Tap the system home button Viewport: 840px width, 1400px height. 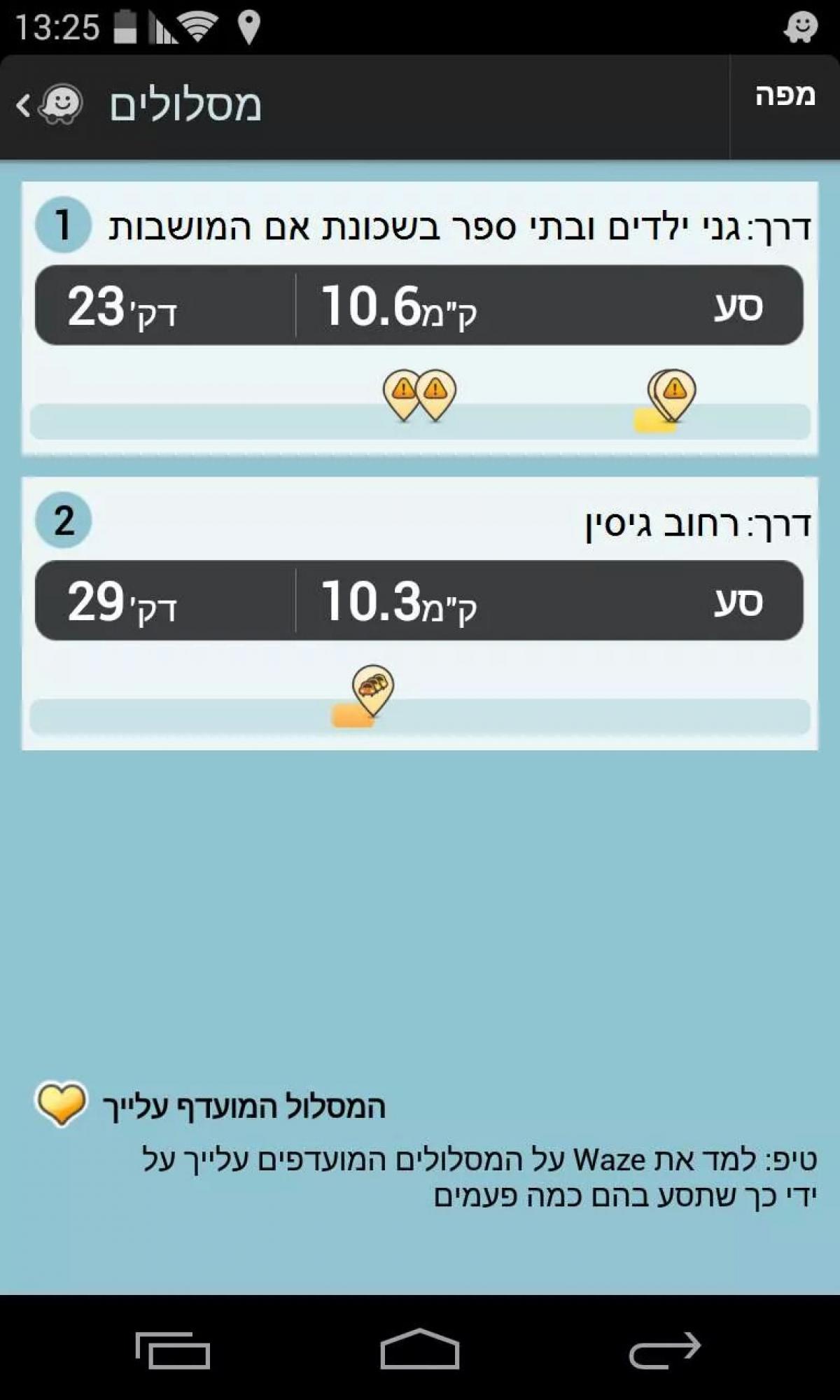coord(419,1348)
